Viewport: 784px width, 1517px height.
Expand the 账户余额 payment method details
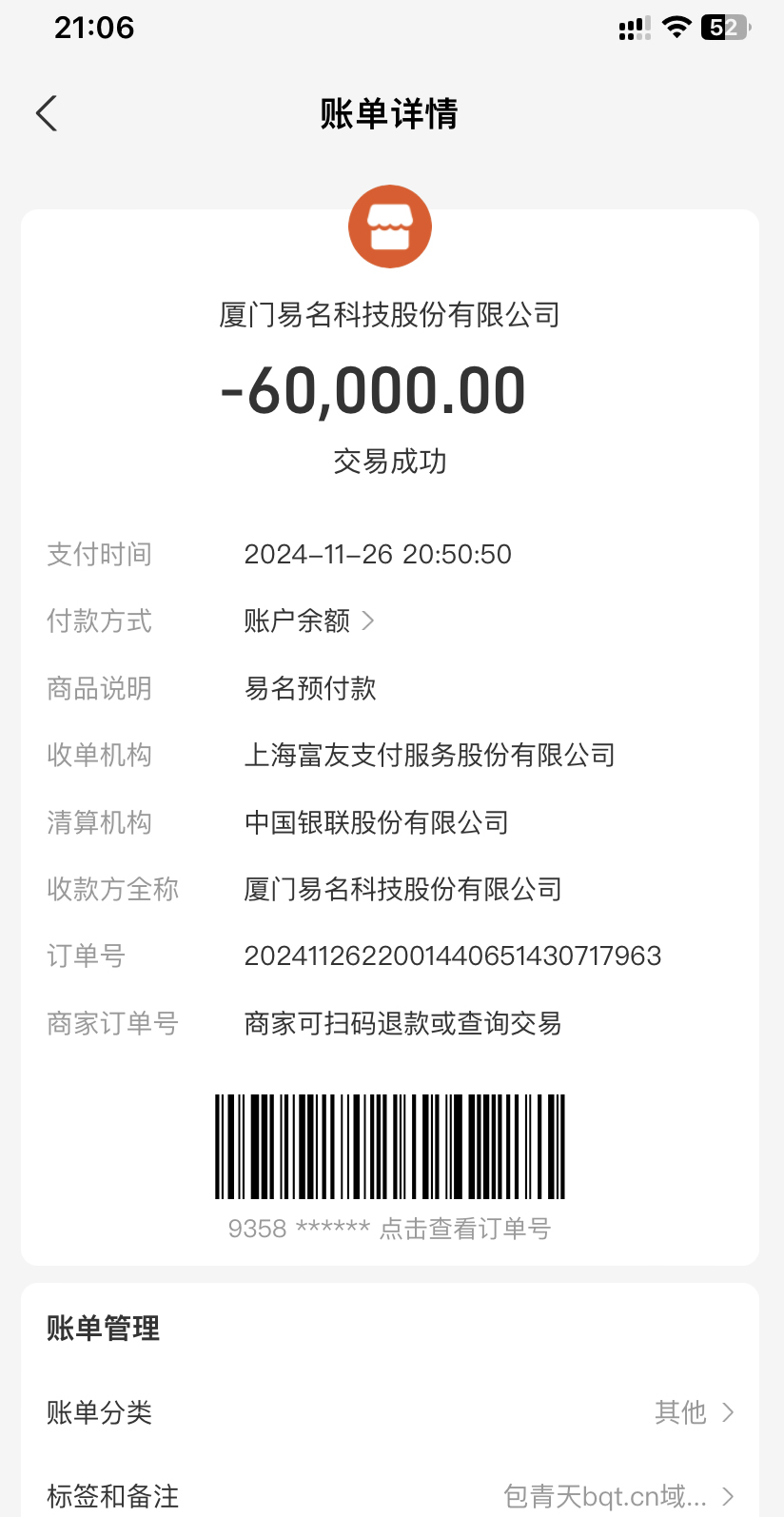click(x=306, y=621)
